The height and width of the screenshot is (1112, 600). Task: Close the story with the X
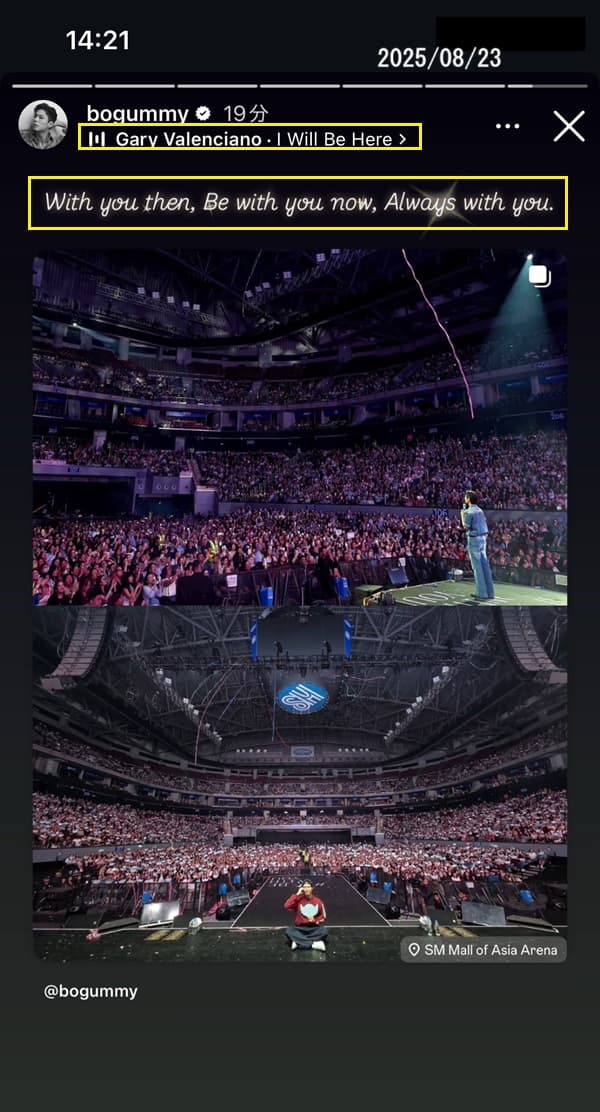click(x=569, y=126)
